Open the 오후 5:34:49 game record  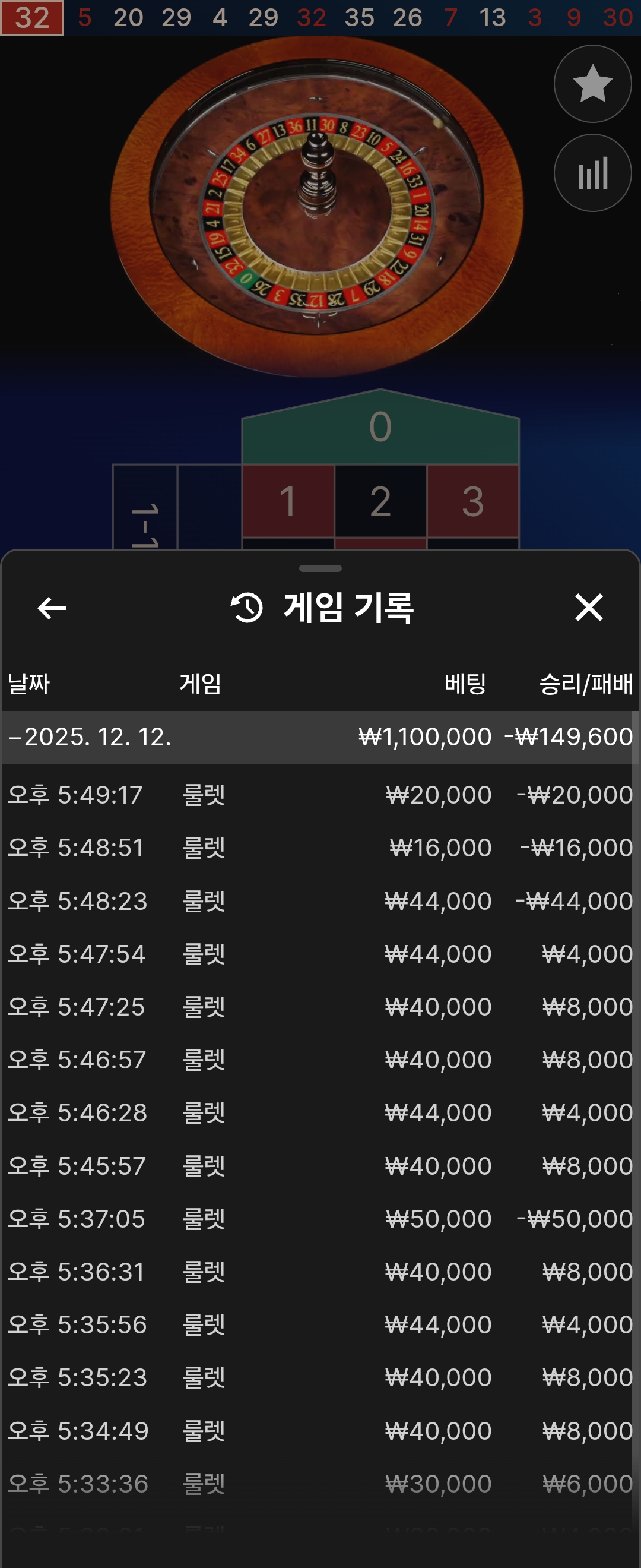[320, 1430]
